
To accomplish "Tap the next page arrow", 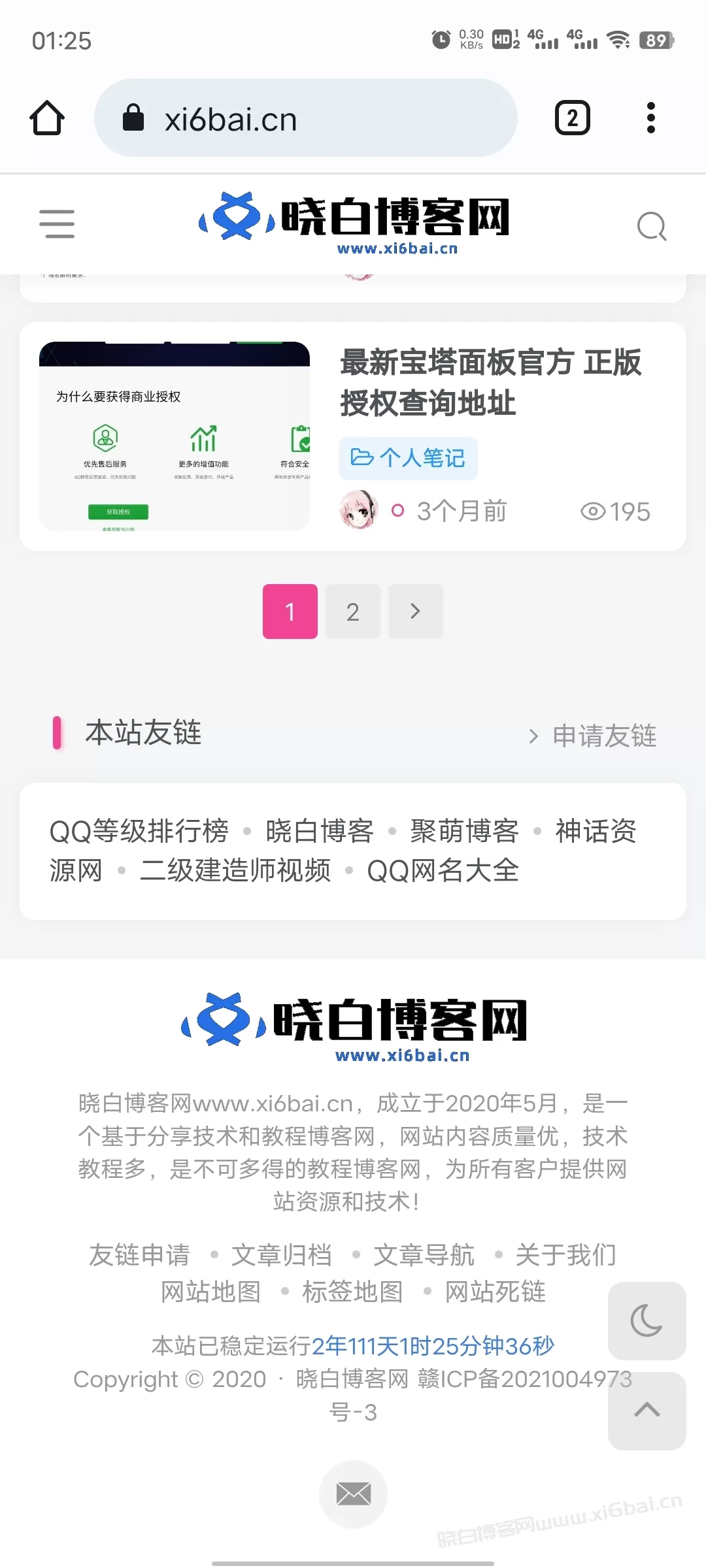I will [x=416, y=612].
